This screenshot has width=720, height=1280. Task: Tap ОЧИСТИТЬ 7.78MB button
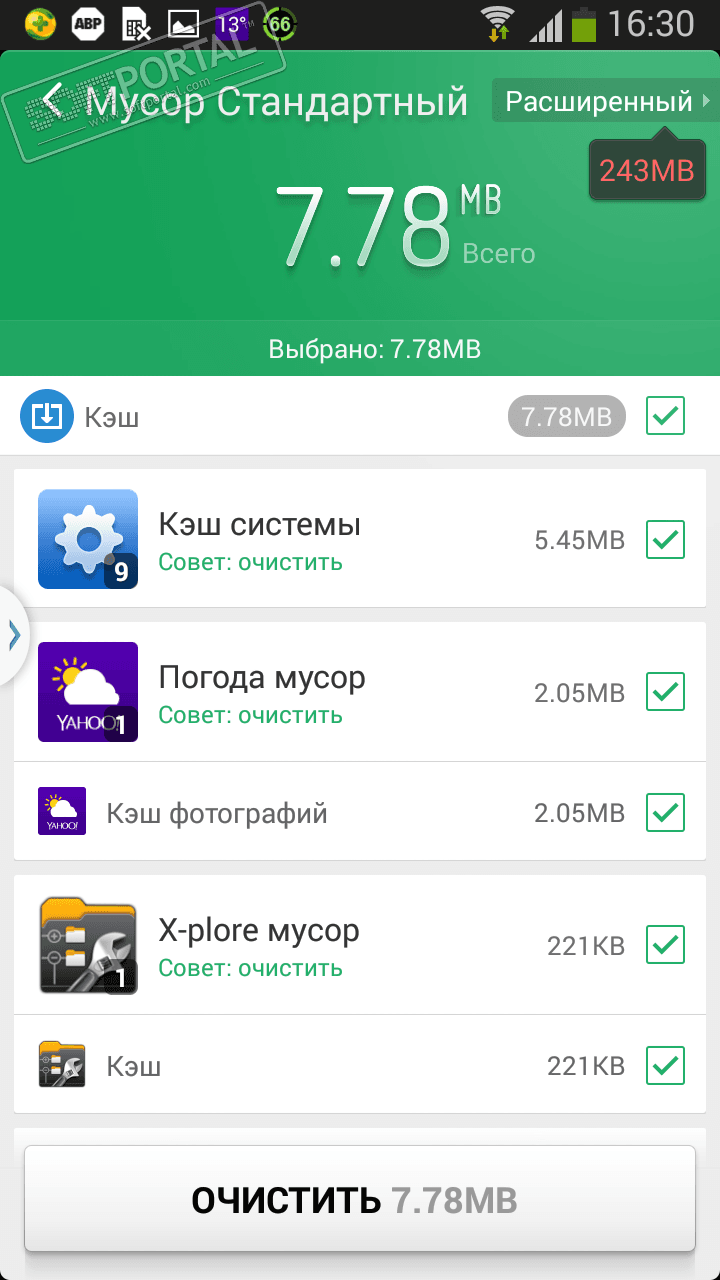360,1200
